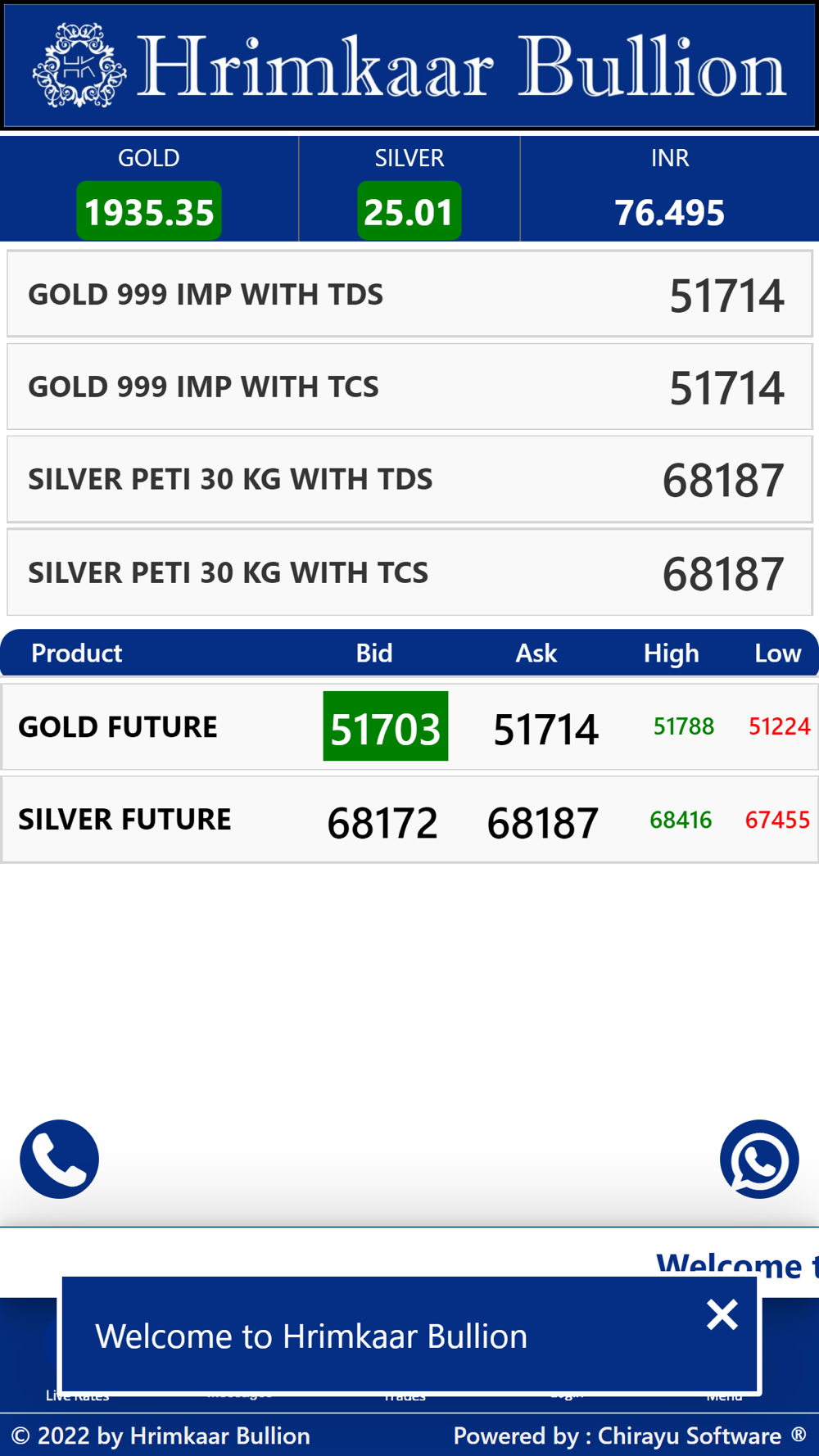Viewport: 819px width, 1456px height.
Task: Tap the phone call button
Action: (x=59, y=1159)
